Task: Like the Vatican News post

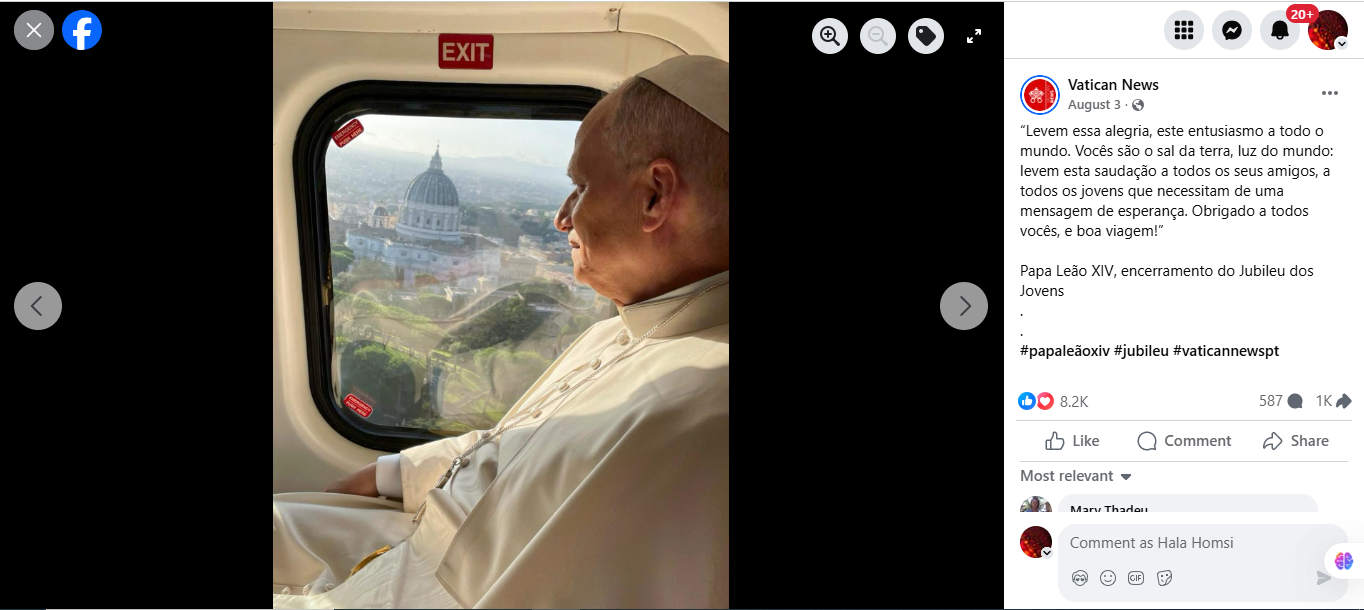Action: tap(1072, 441)
